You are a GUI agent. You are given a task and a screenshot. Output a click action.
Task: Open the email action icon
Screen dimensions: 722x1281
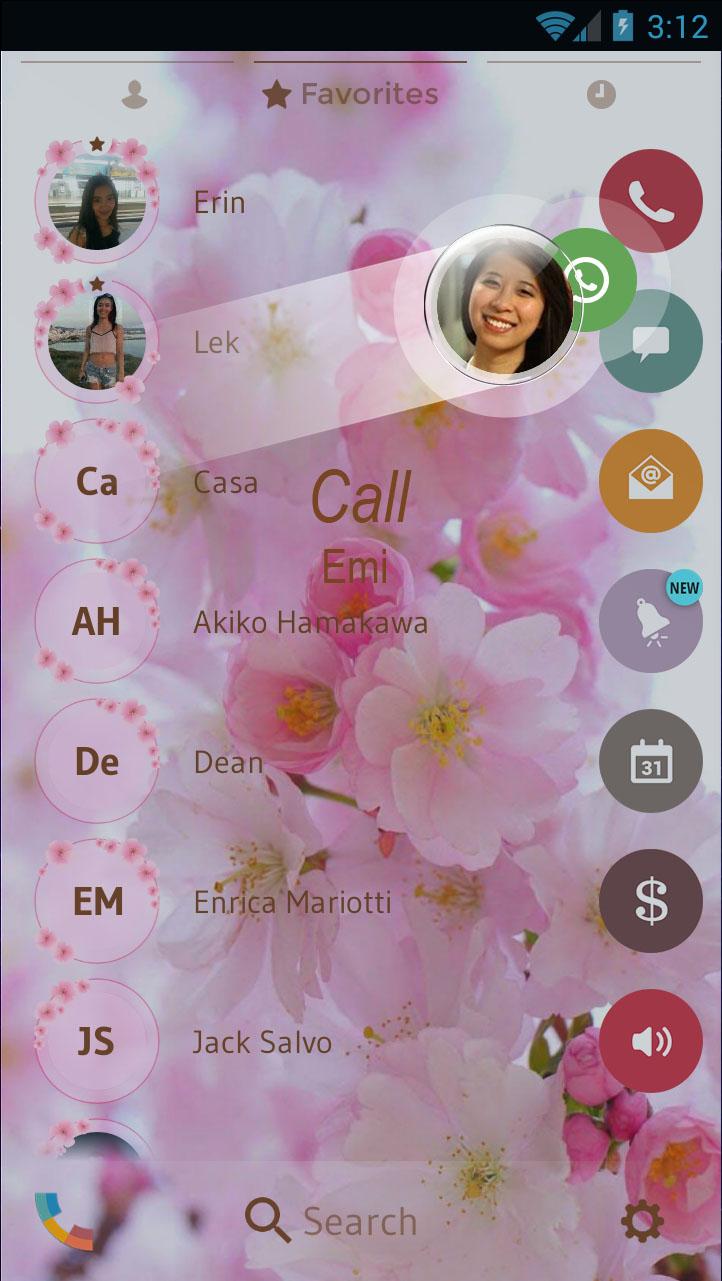[651, 481]
